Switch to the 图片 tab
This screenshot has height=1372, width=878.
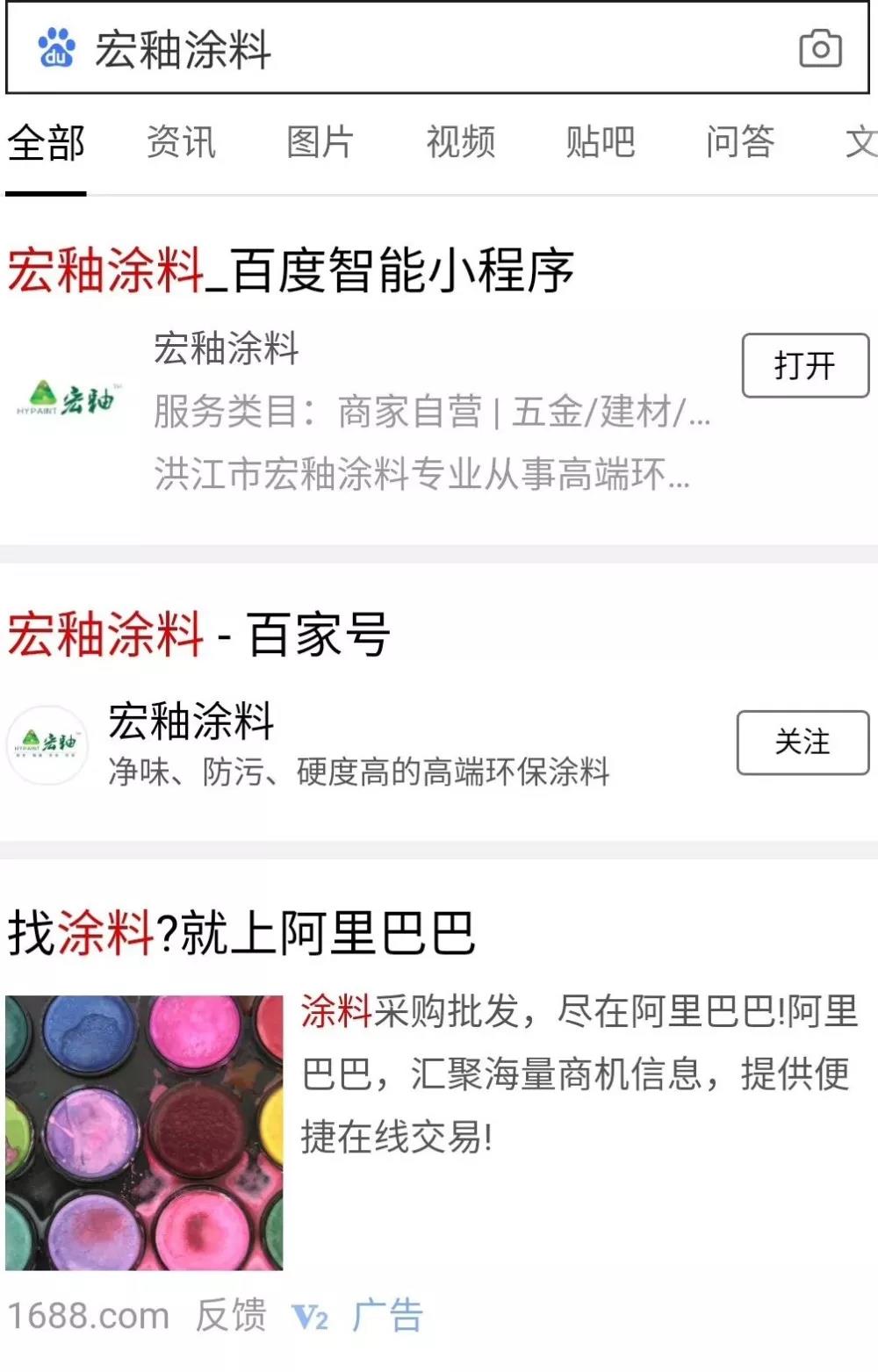320,142
